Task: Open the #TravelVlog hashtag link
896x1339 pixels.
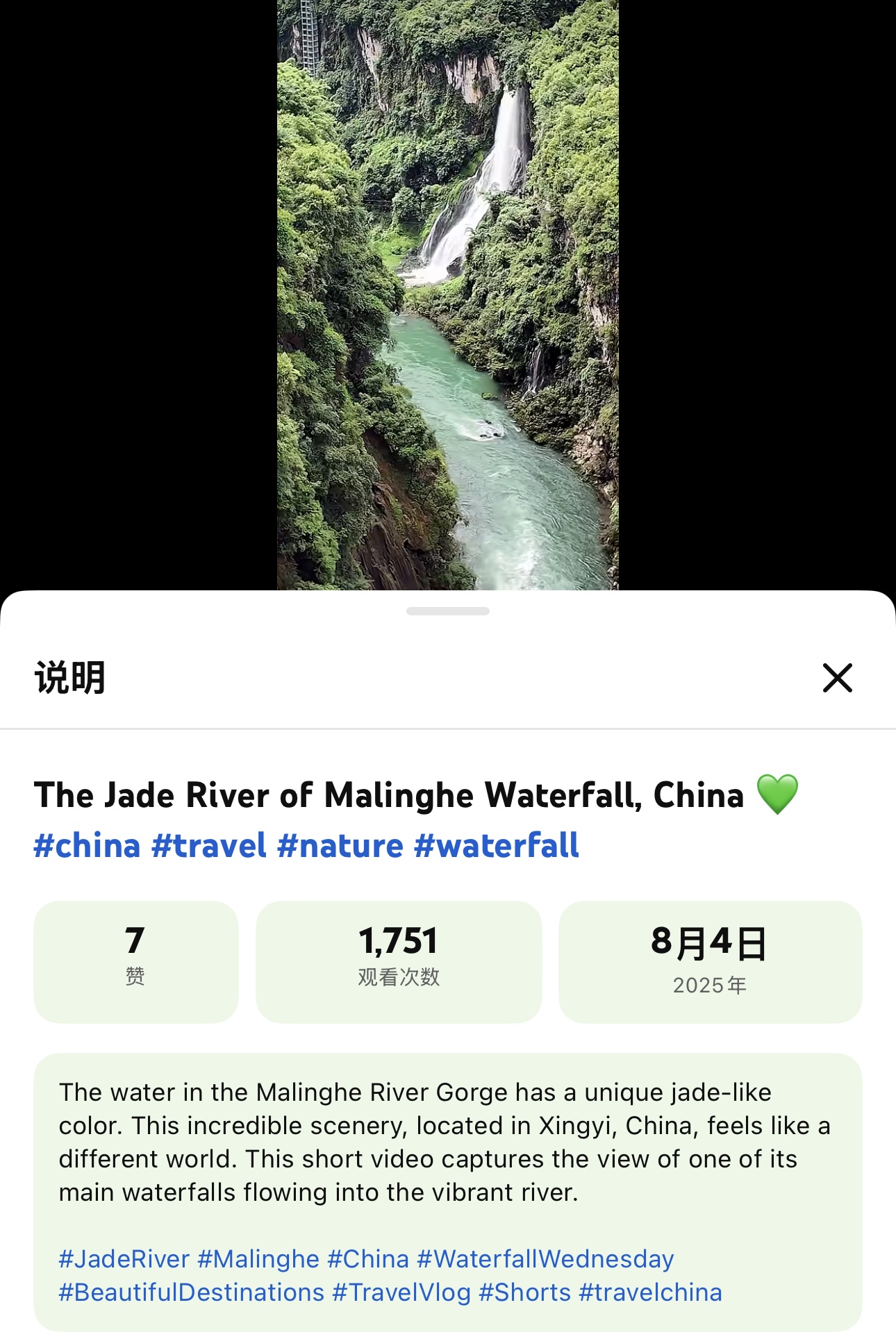Action: point(401,1292)
